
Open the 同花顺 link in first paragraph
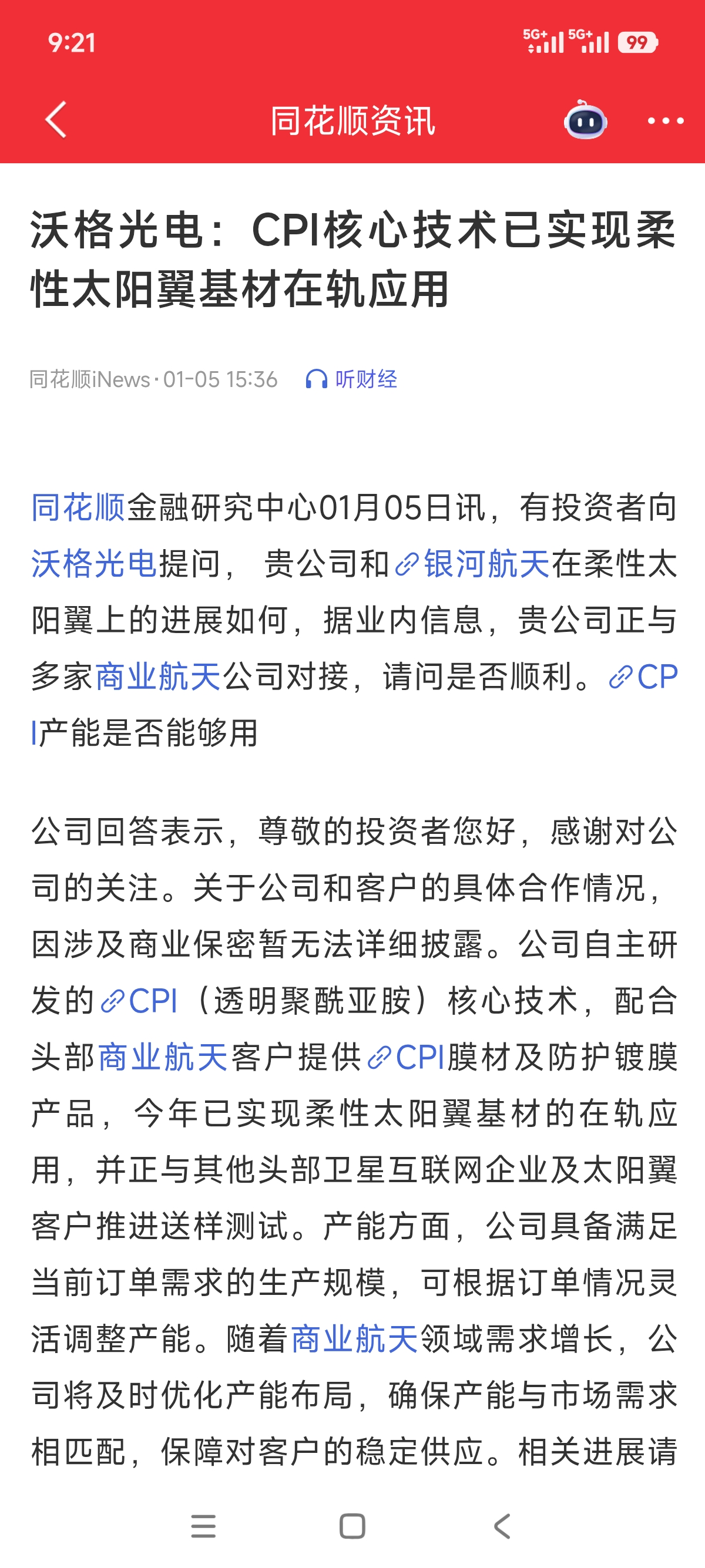coord(78,507)
